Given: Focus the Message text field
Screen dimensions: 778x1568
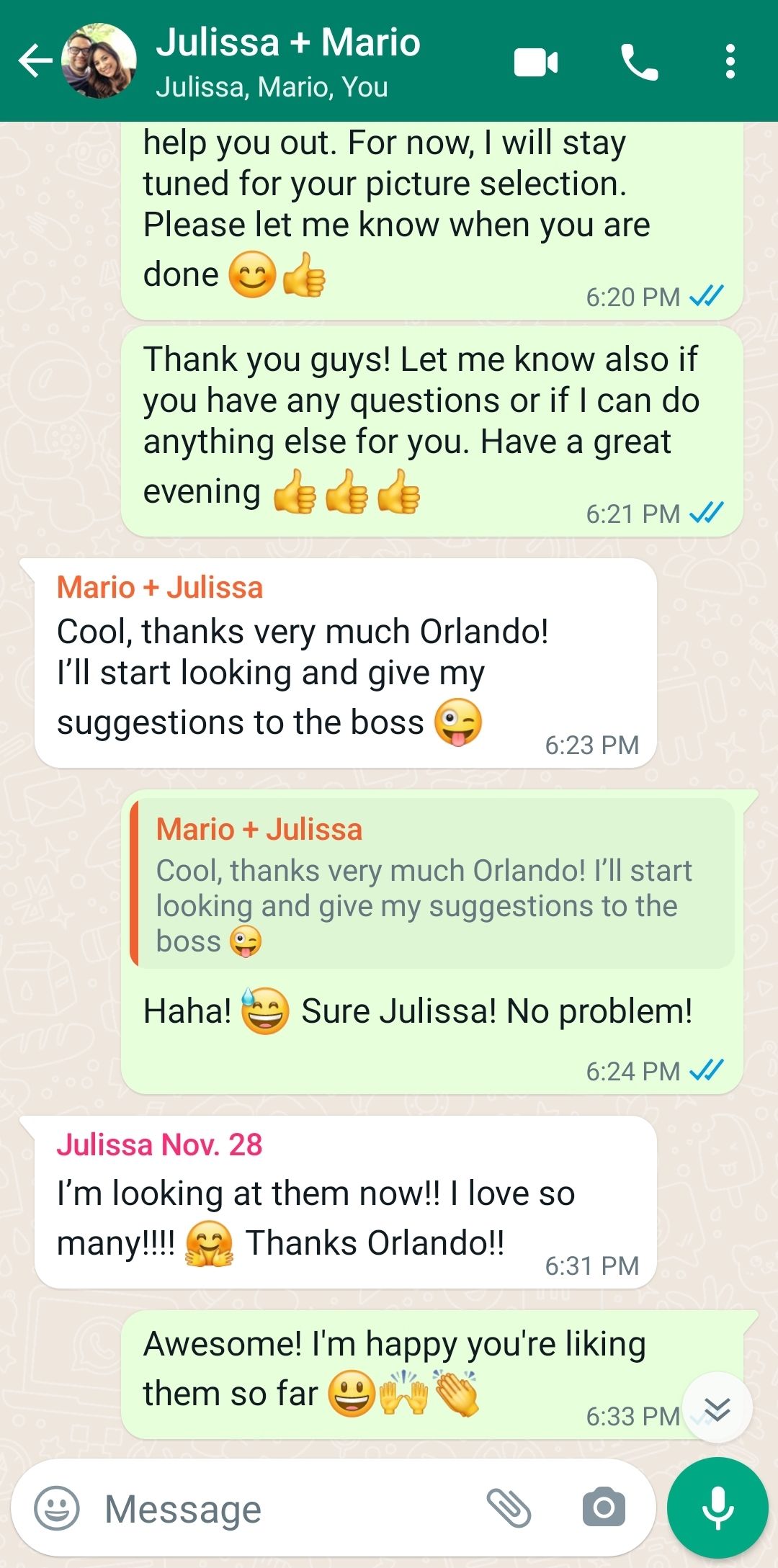Looking at the screenshot, I should click(x=288, y=1508).
